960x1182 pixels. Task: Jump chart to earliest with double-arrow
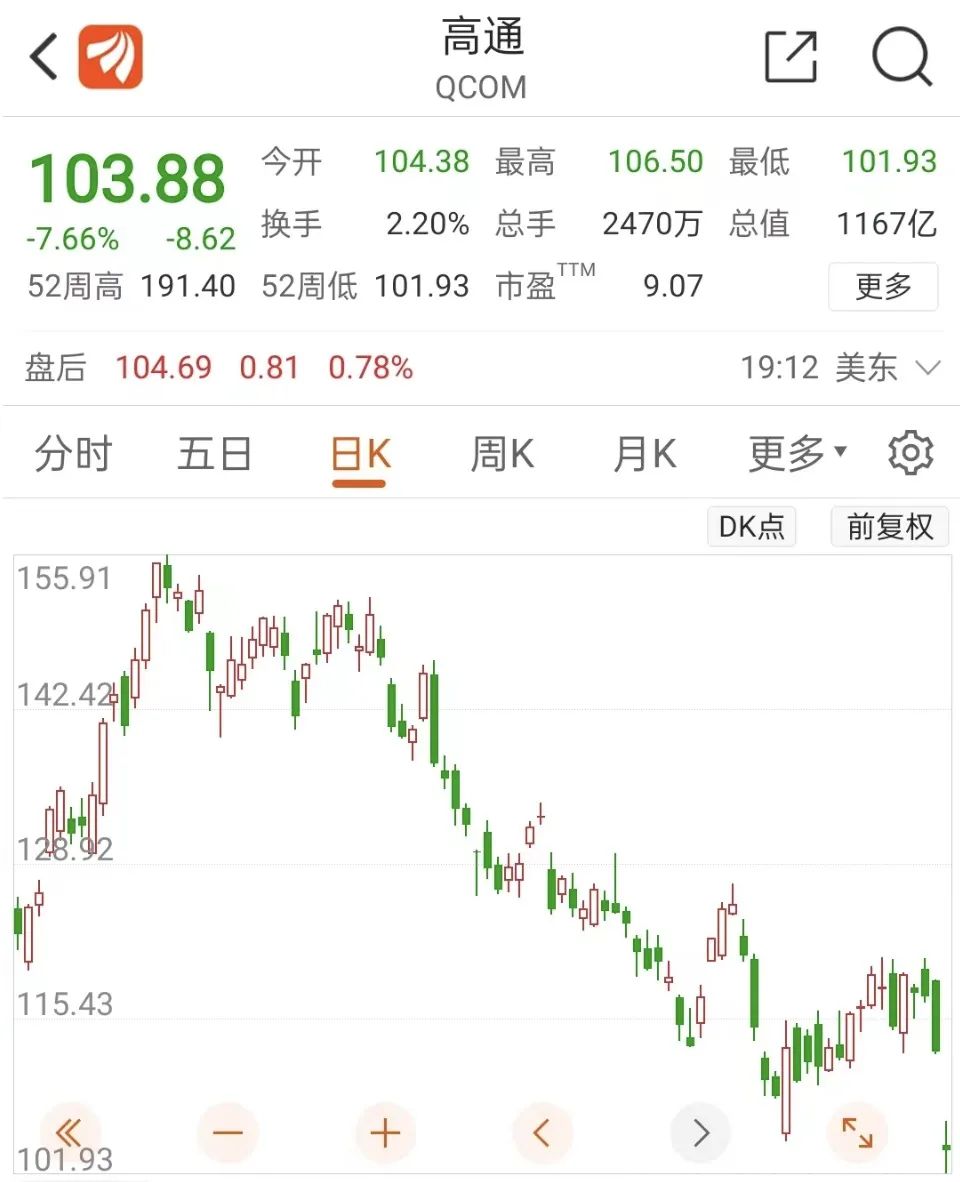coord(69,1133)
